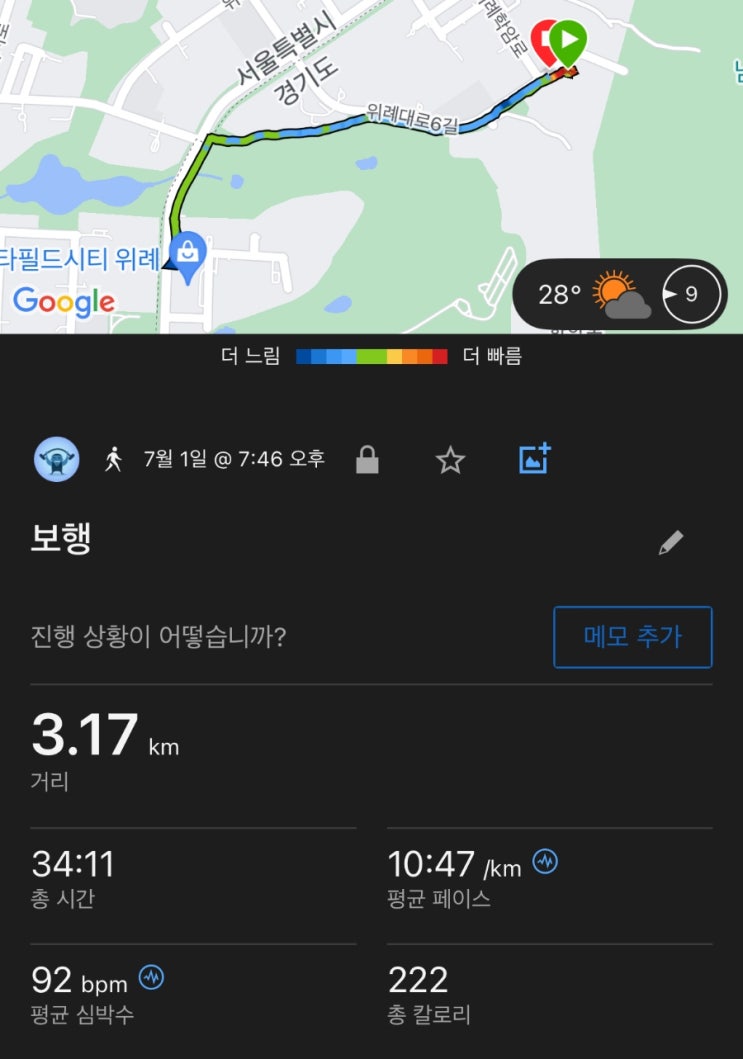The height and width of the screenshot is (1059, 743).
Task: Tap the 메모 추가 button
Action: pyautogui.click(x=632, y=637)
